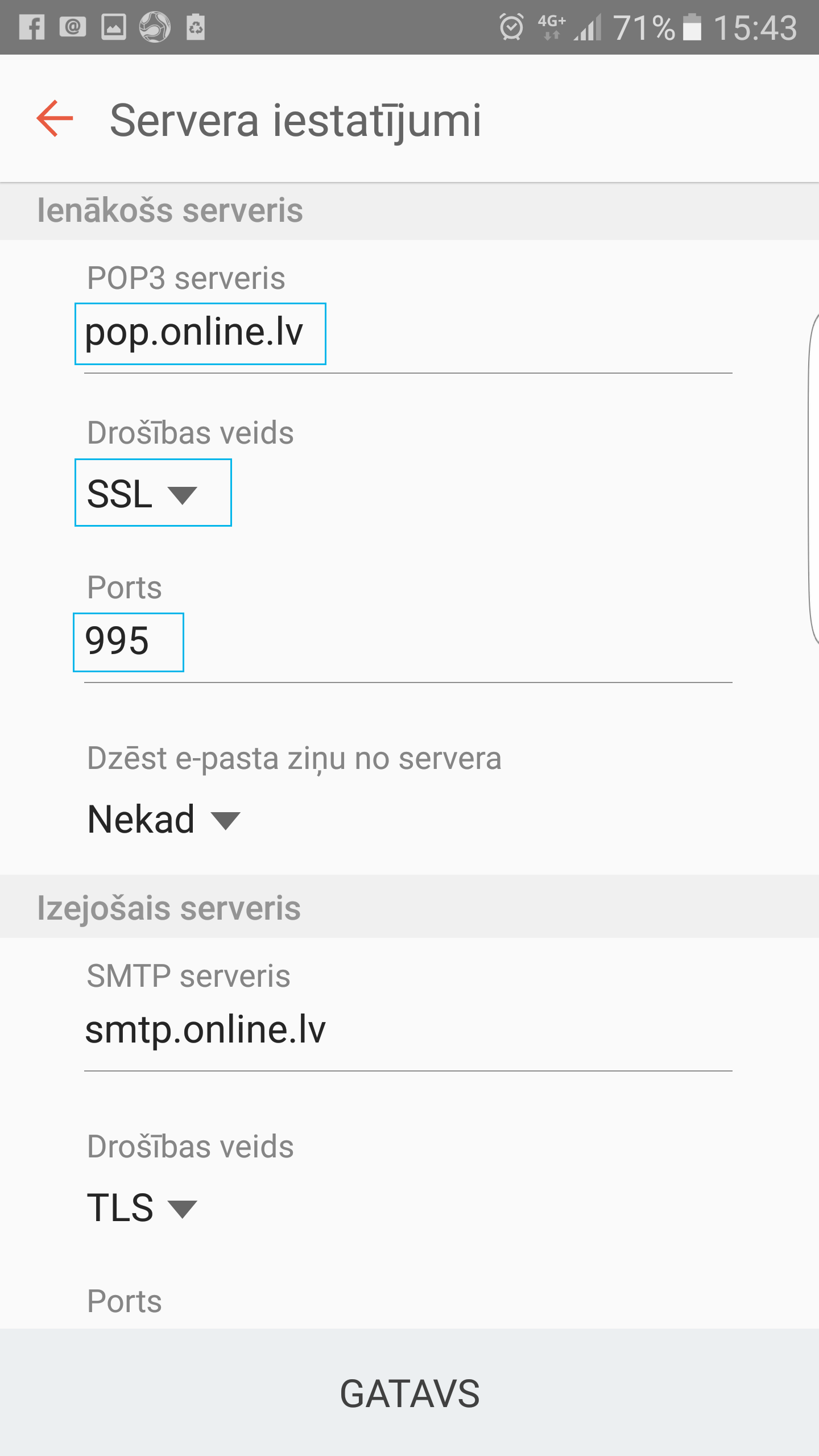Expand the Nekad delete-from-server dropdown
The height and width of the screenshot is (1456, 819).
(164, 819)
